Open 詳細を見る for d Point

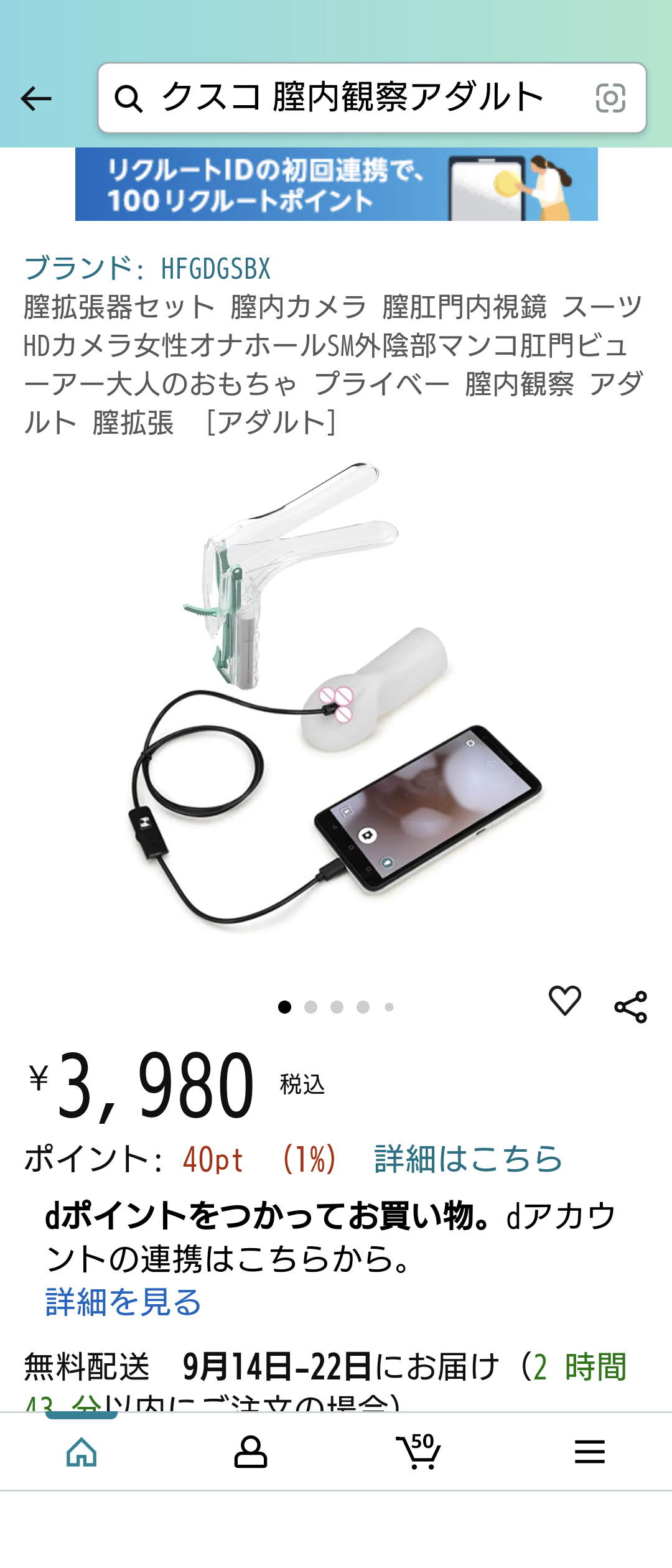(x=123, y=1302)
